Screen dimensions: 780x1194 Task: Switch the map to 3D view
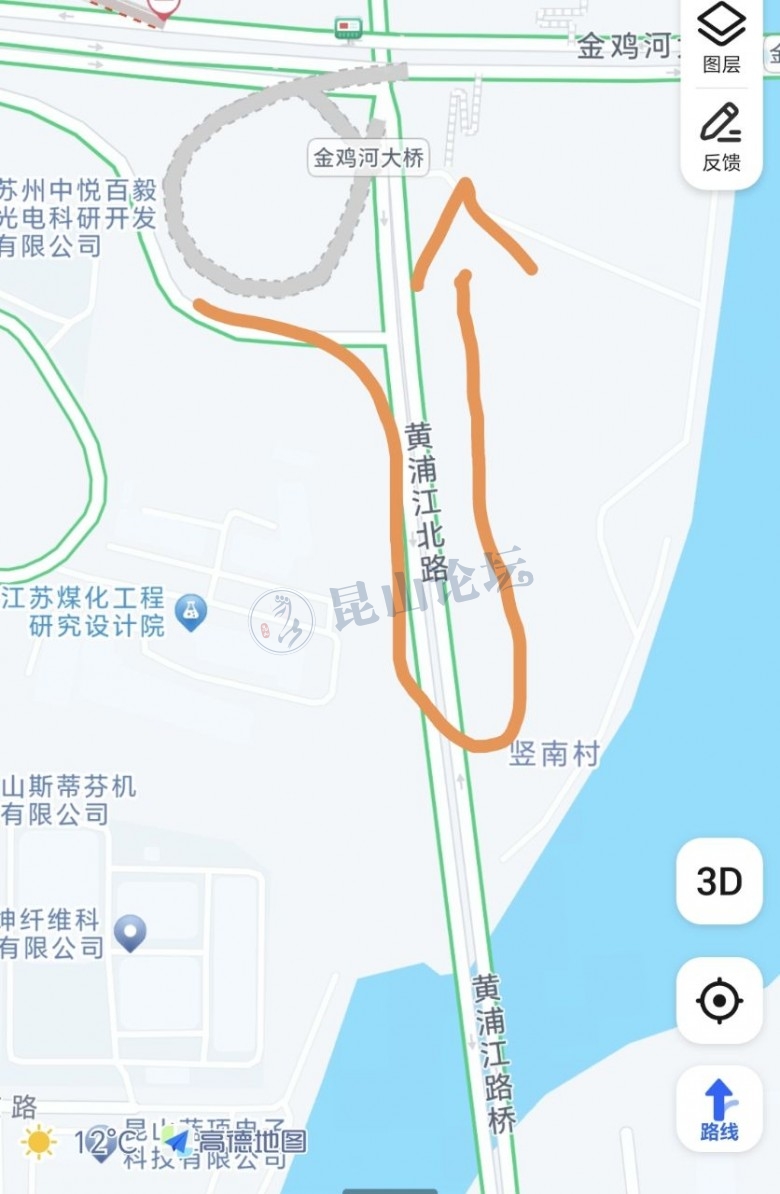coord(719,881)
